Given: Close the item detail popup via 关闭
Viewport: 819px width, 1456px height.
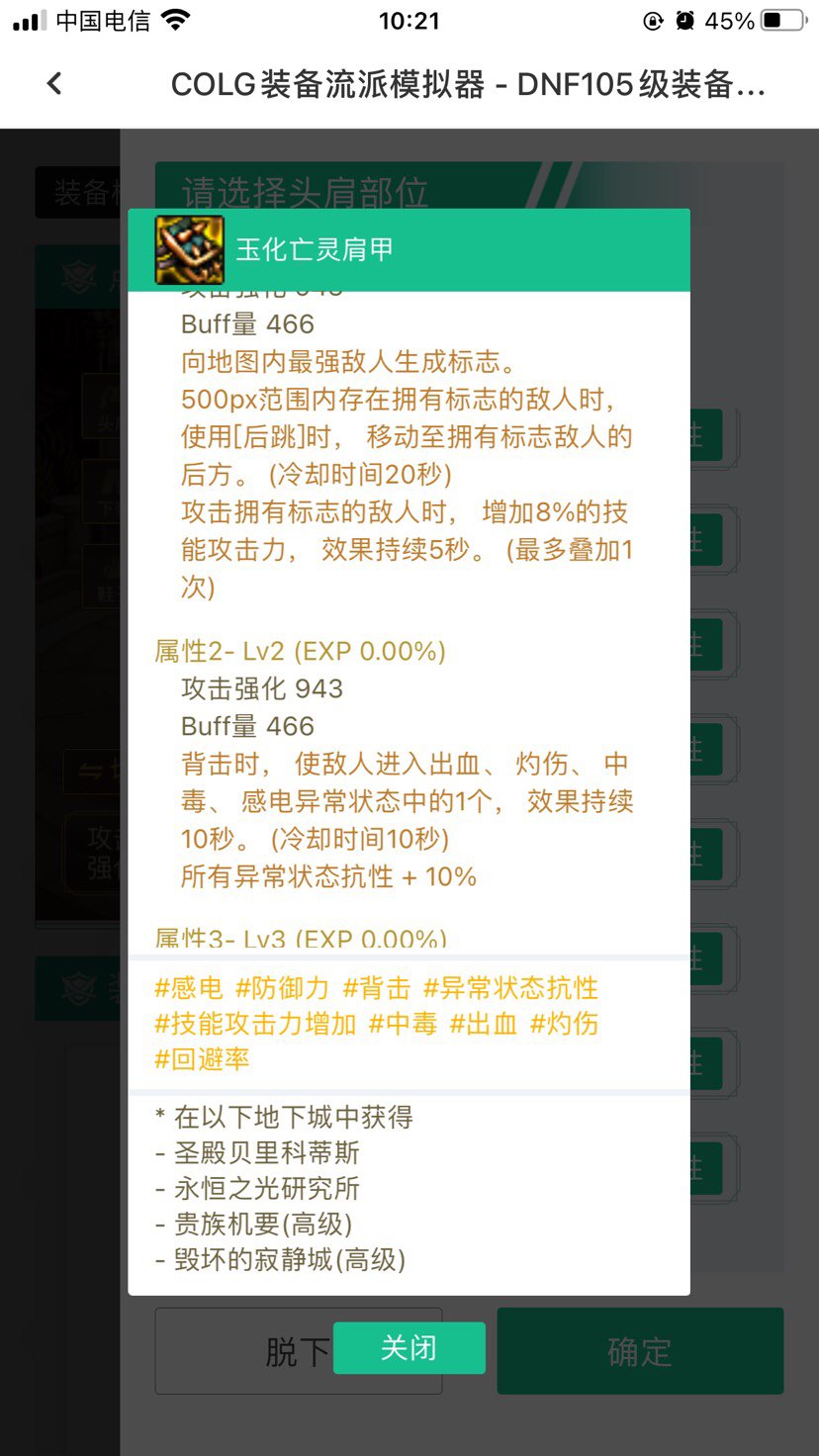Looking at the screenshot, I should coord(409,1348).
